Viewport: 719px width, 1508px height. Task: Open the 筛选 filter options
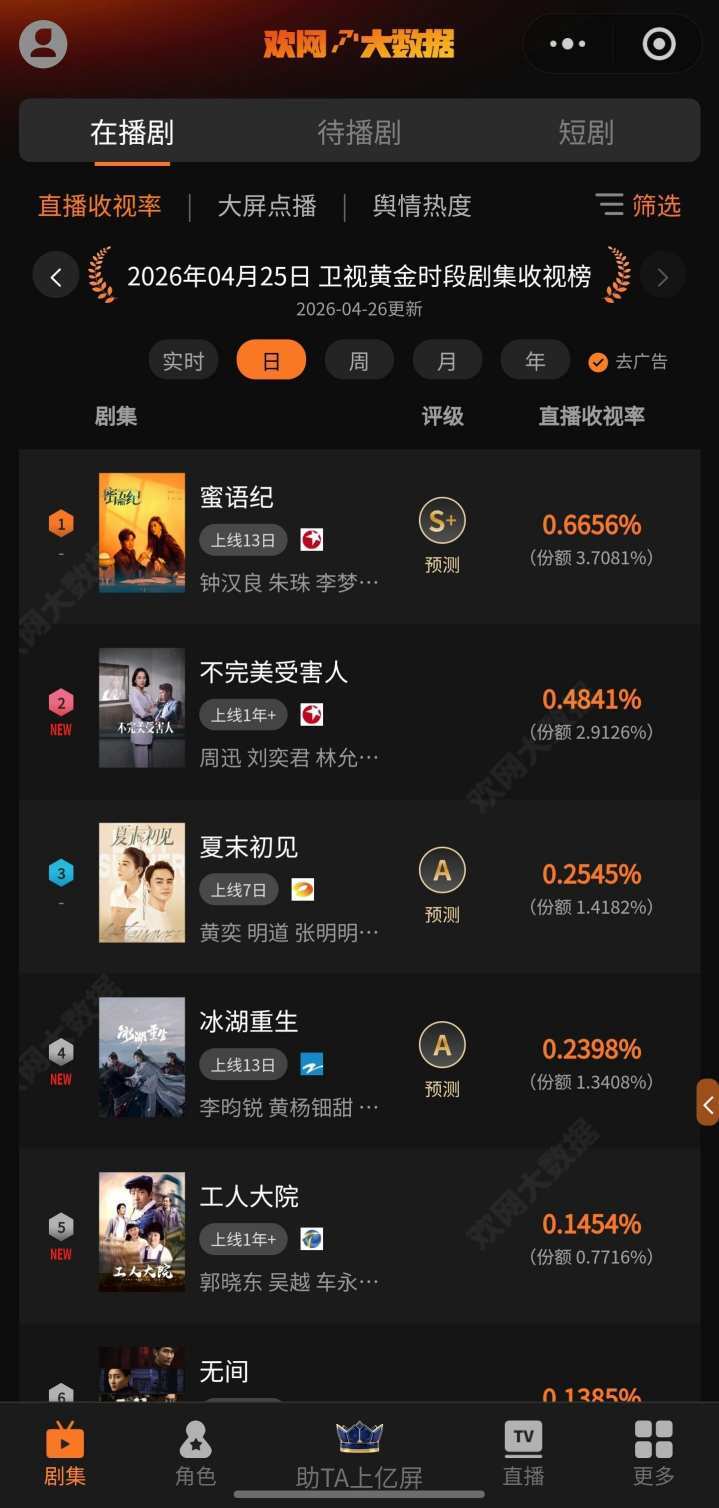(638, 206)
